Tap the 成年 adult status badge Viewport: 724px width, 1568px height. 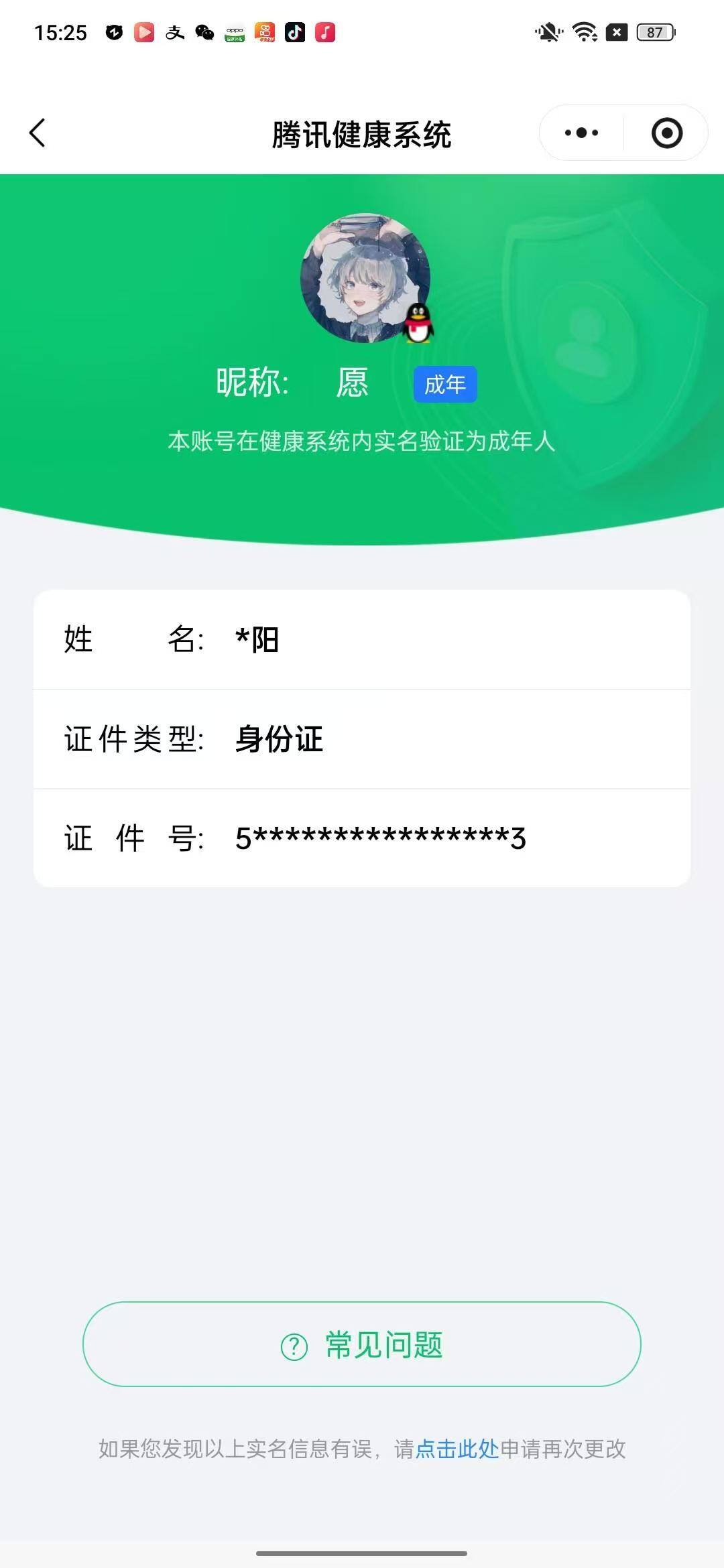tap(445, 383)
